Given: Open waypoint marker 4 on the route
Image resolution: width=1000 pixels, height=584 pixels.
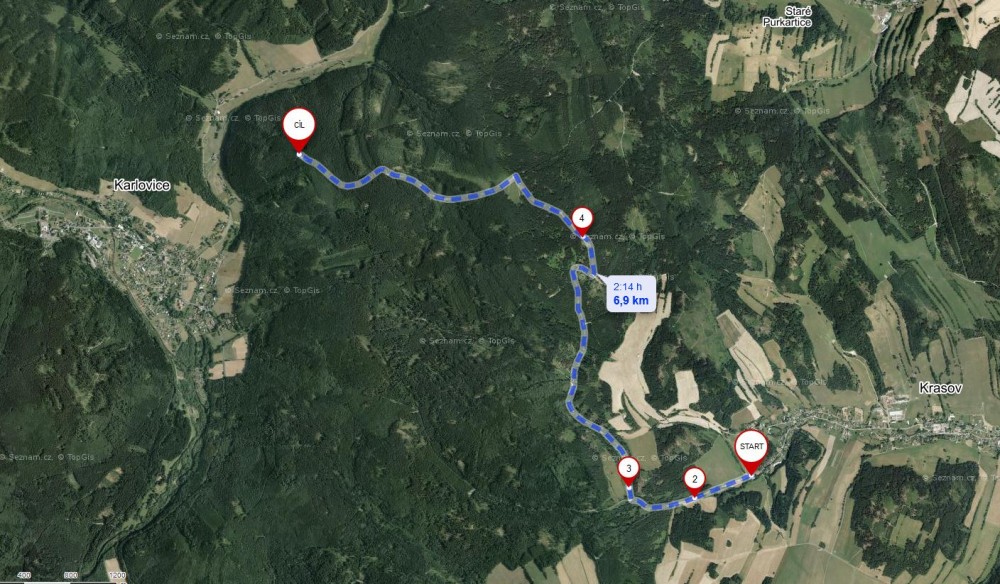Looking at the screenshot, I should pyautogui.click(x=582, y=218).
